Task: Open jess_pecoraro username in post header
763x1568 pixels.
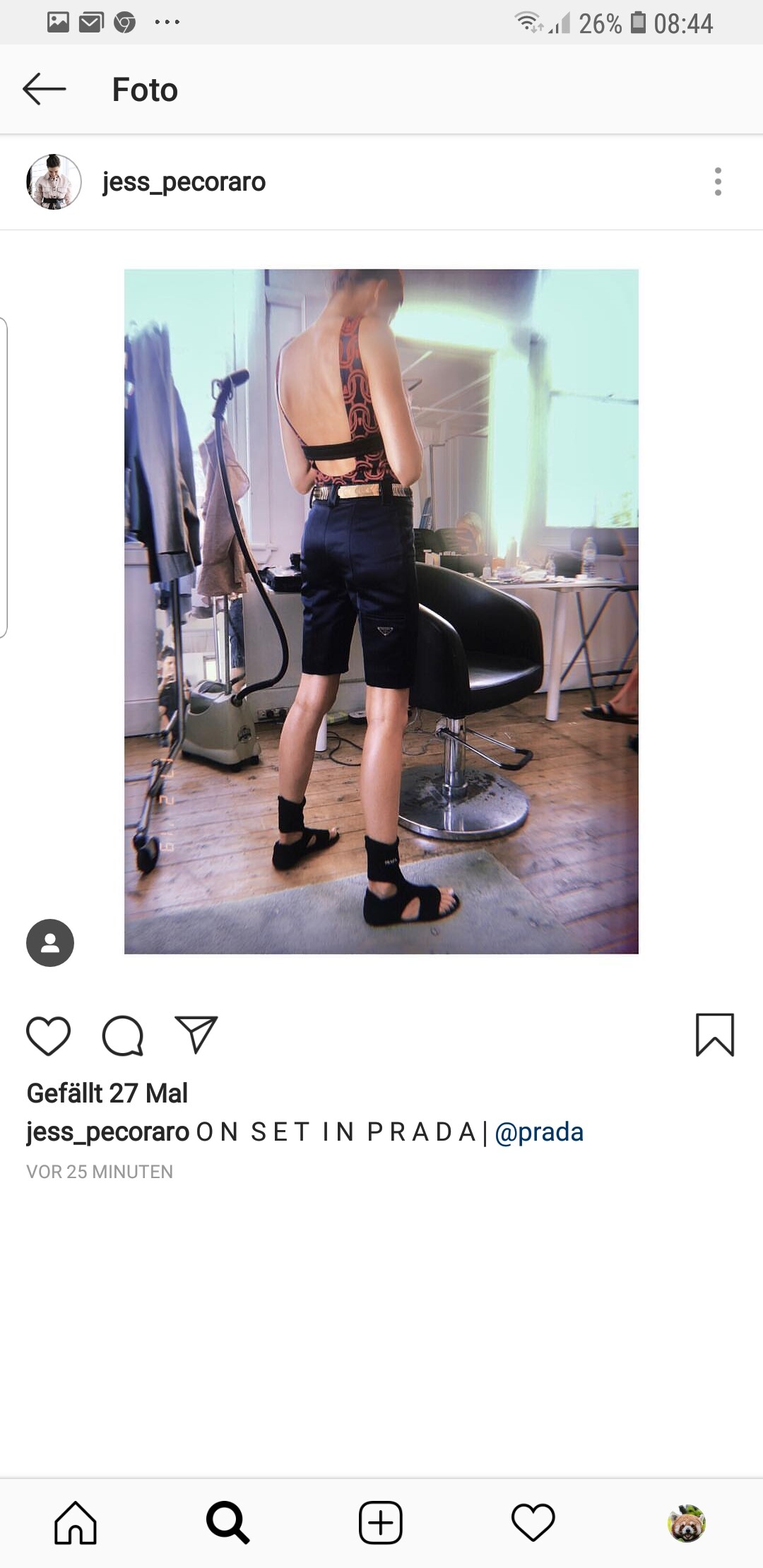Action: [x=184, y=182]
